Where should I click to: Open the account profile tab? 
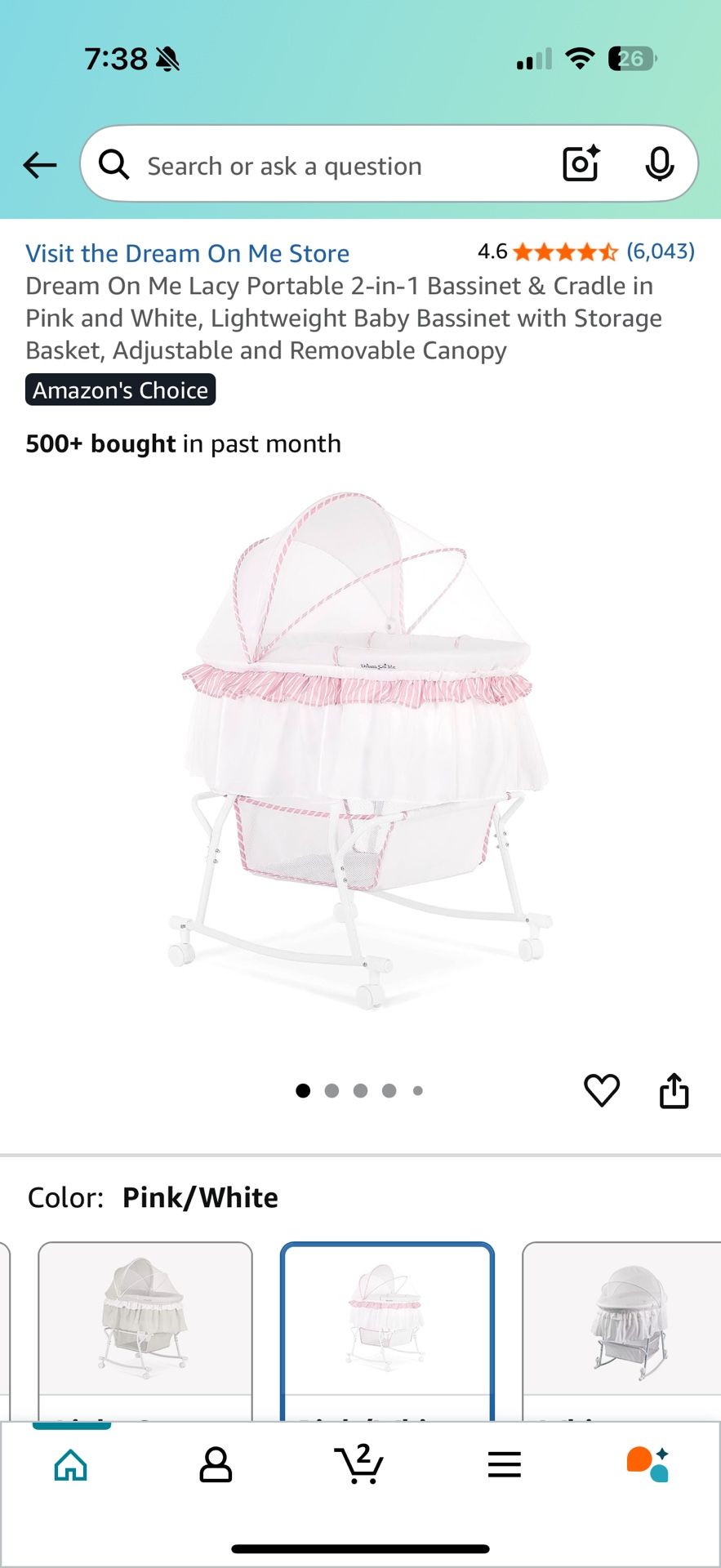216,1466
